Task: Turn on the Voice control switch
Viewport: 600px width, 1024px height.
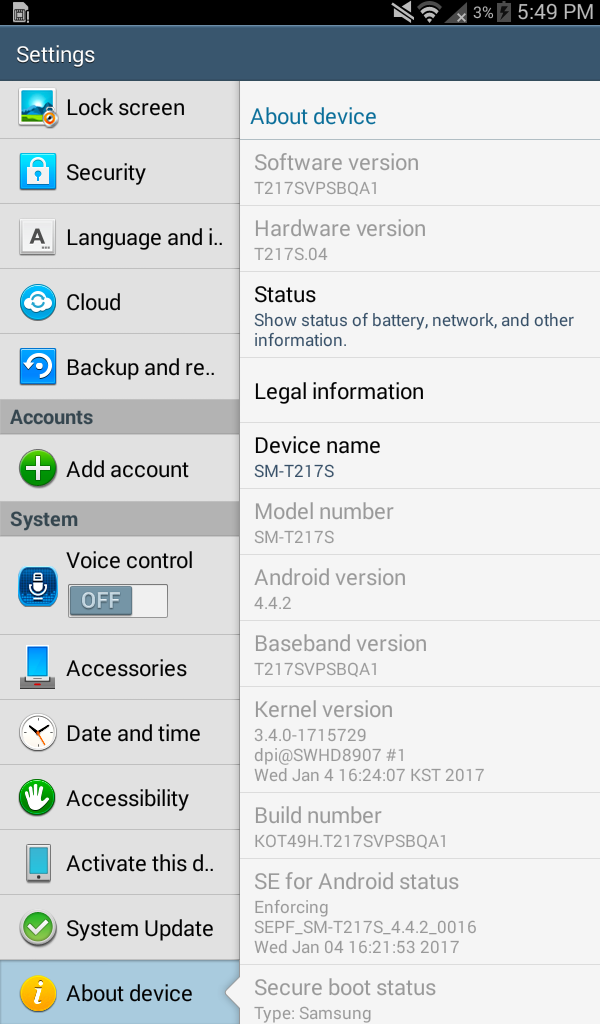Action: click(x=118, y=600)
